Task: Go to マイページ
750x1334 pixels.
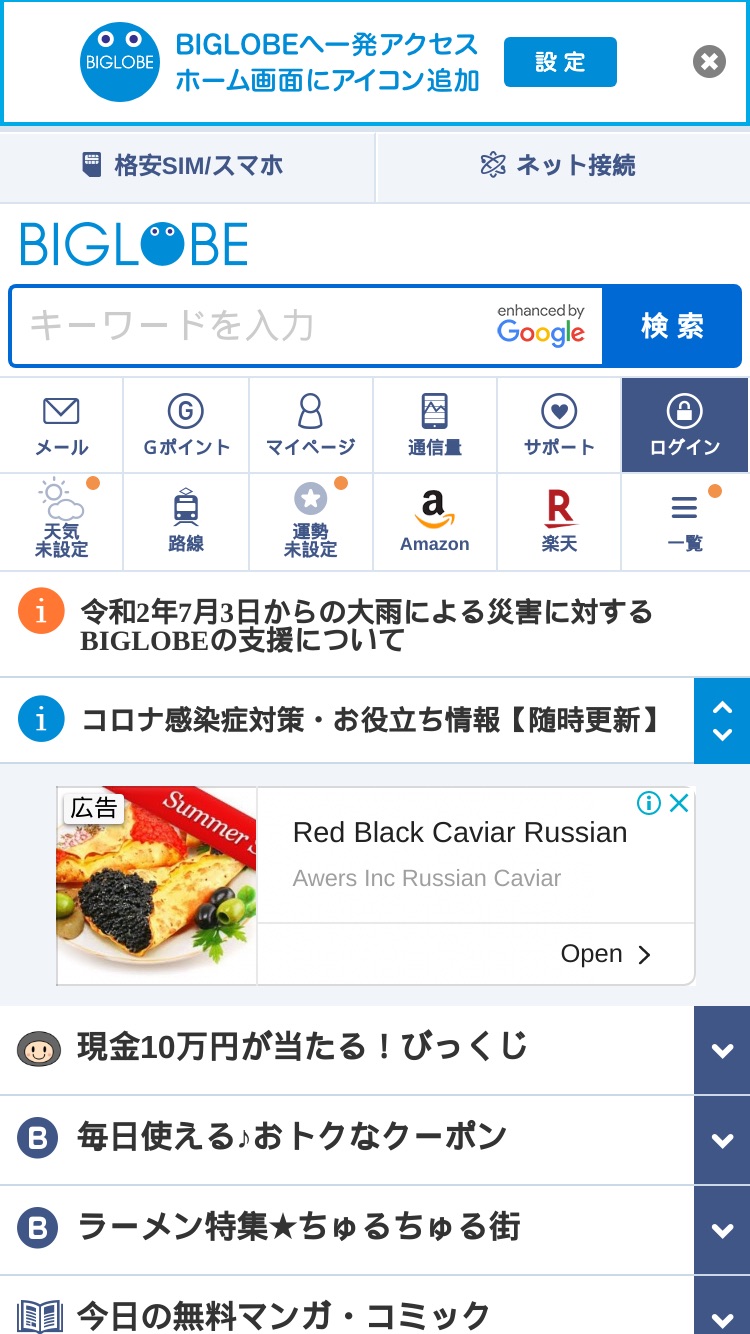Action: pos(310,425)
